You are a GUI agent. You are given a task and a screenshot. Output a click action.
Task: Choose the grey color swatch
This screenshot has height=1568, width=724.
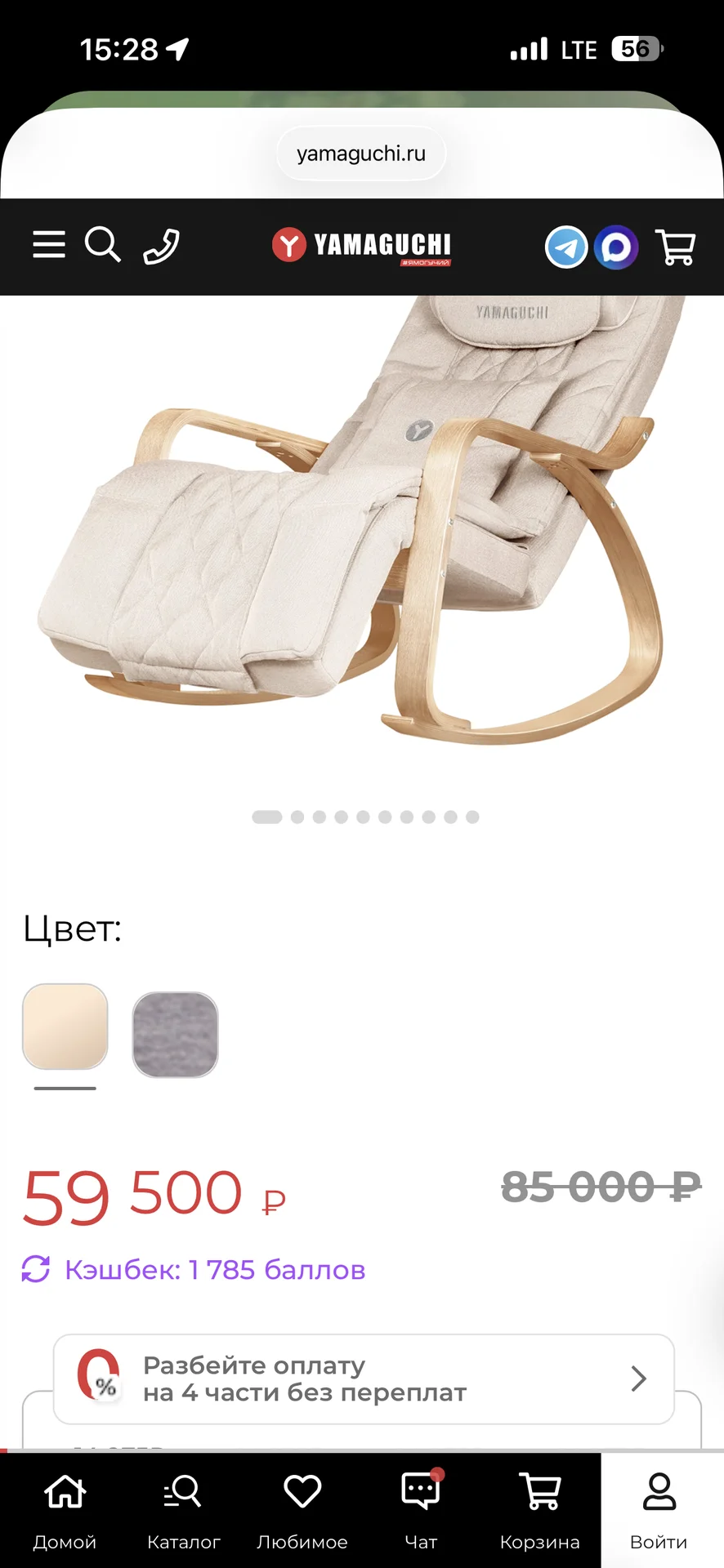[175, 1034]
